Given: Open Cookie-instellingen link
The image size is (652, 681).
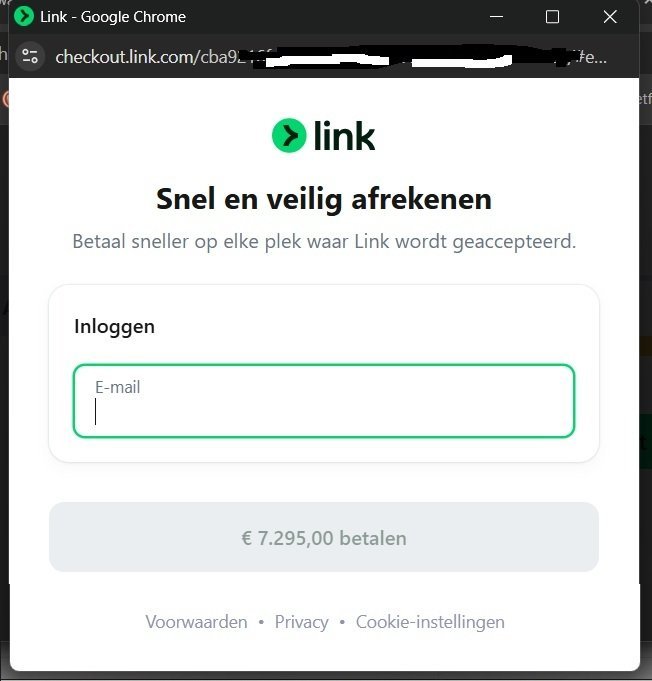Looking at the screenshot, I should [x=430, y=622].
